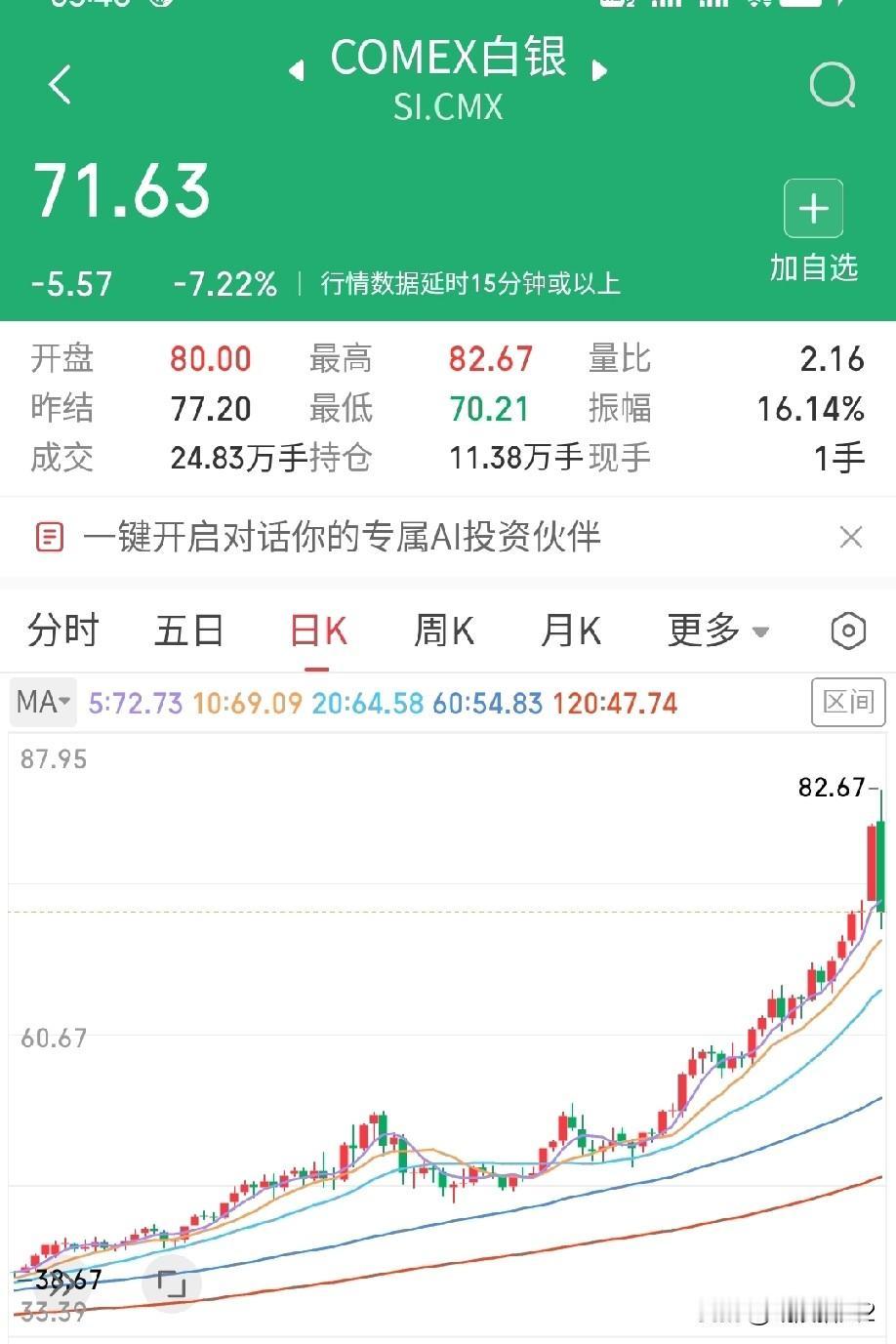The width and height of the screenshot is (896, 1344).
Task: Add COMEX白银 to 加自选 watchlist
Action: [x=813, y=230]
